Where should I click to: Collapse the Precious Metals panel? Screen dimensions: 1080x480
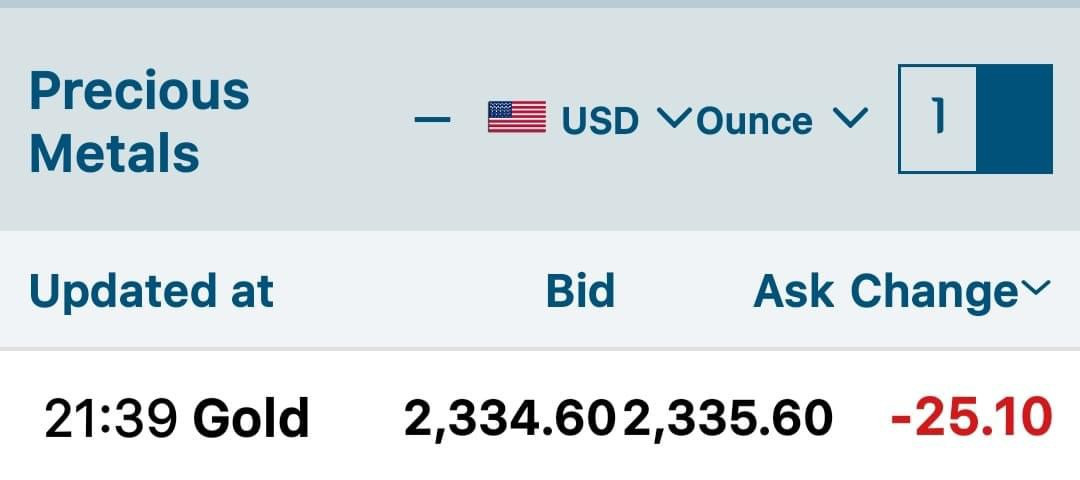point(432,120)
